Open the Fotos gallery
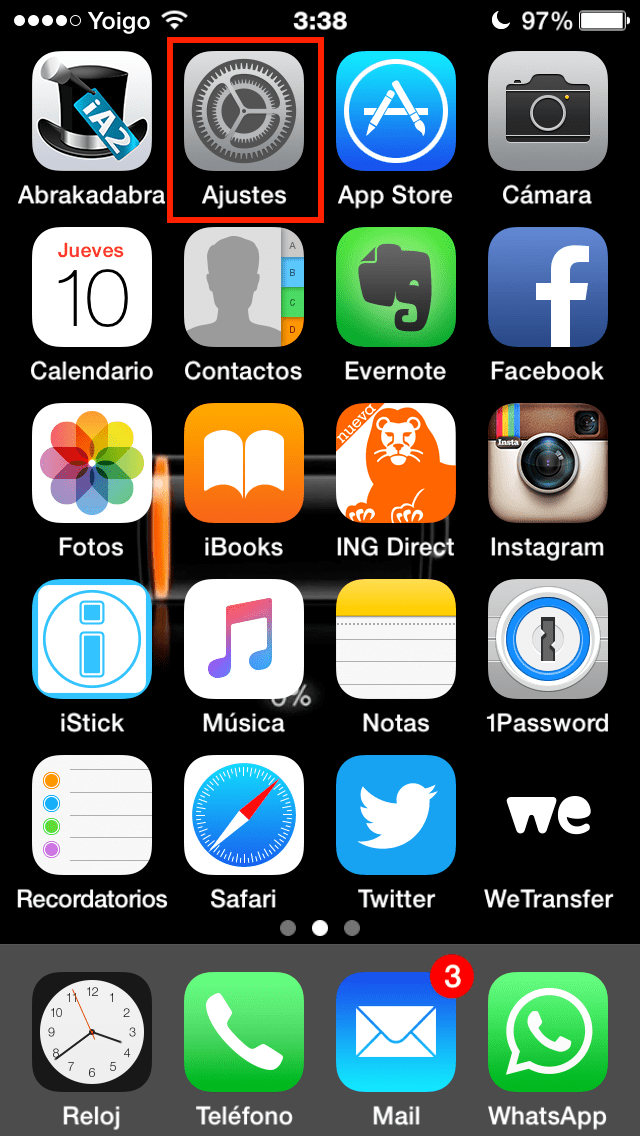 point(92,463)
